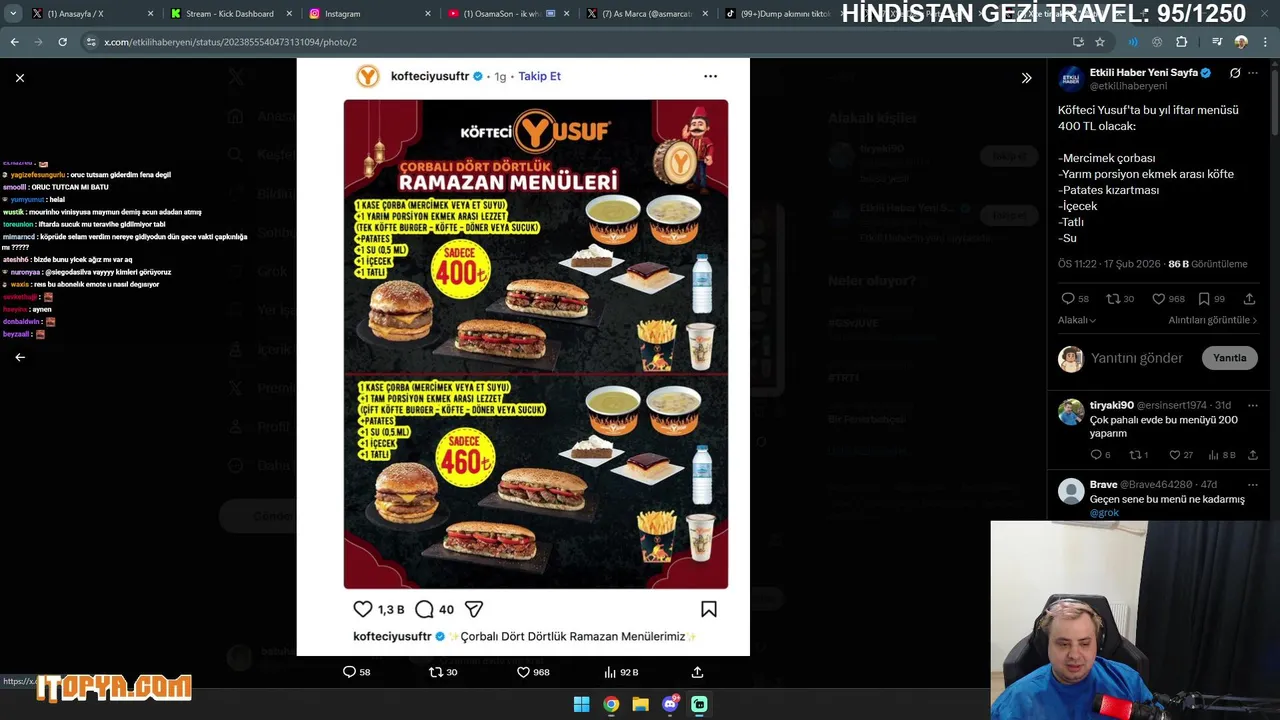Open Alıntıları görüntüle link
Image resolution: width=1280 pixels, height=720 pixels.
pyautogui.click(x=1212, y=320)
